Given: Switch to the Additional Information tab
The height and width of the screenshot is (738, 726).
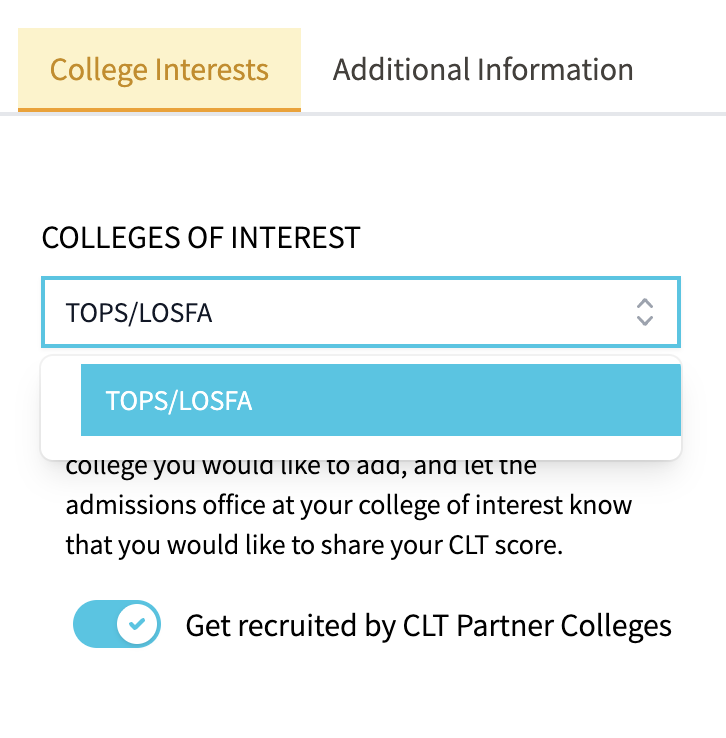Looking at the screenshot, I should [x=483, y=69].
